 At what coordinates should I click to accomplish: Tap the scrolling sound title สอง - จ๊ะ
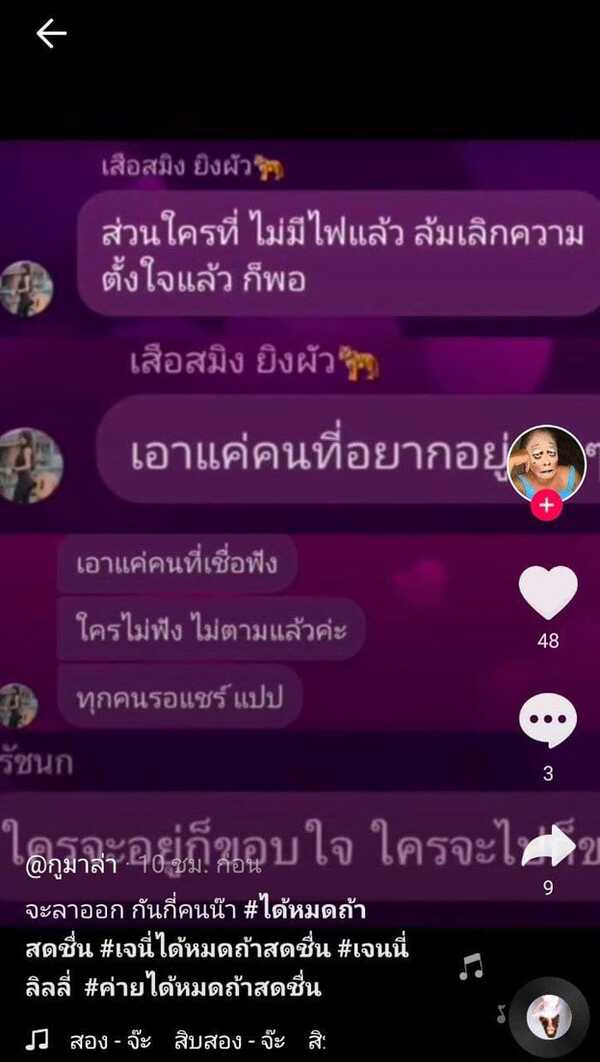point(110,1039)
